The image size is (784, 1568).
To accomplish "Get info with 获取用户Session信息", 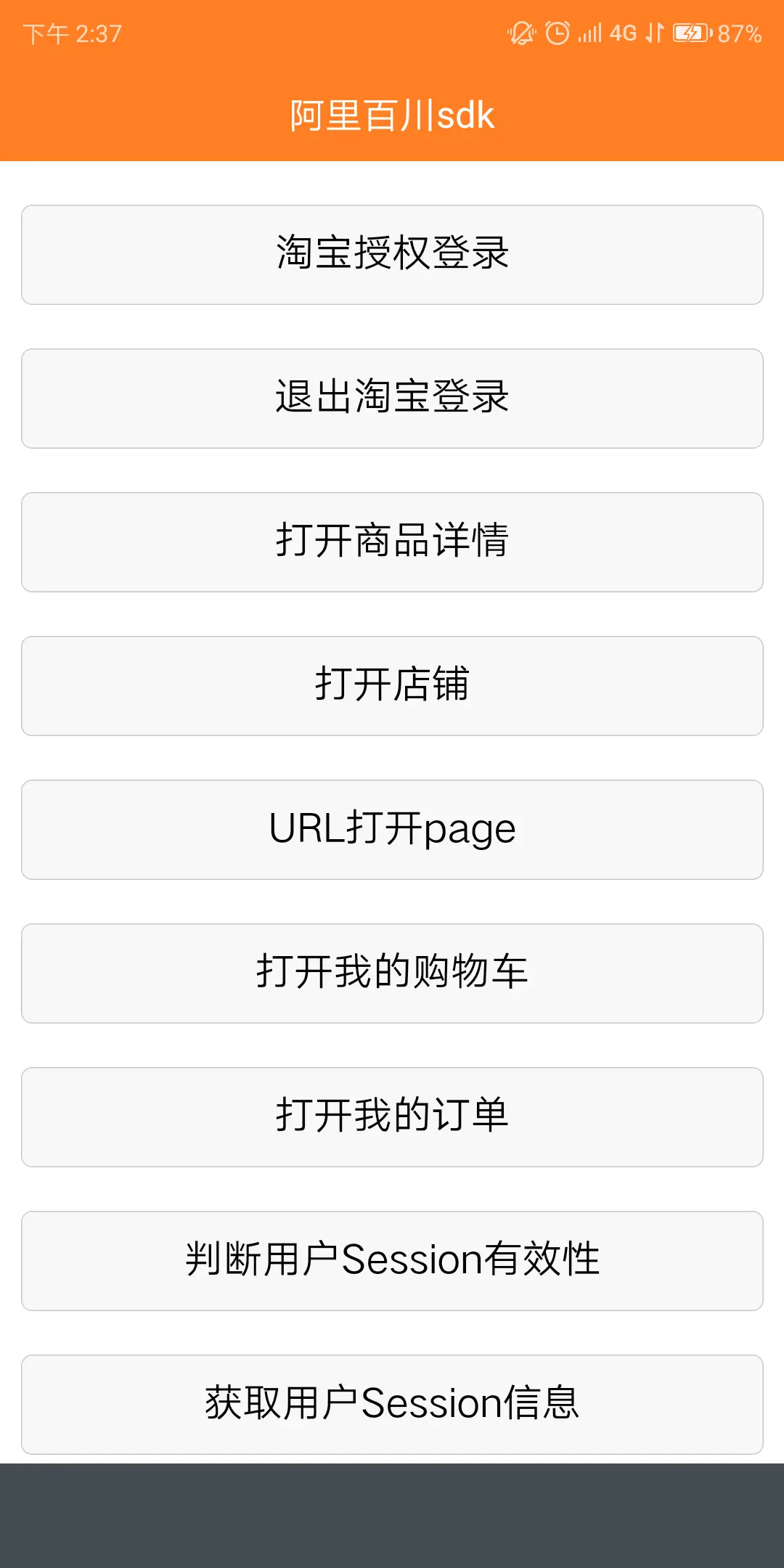I will point(392,1405).
